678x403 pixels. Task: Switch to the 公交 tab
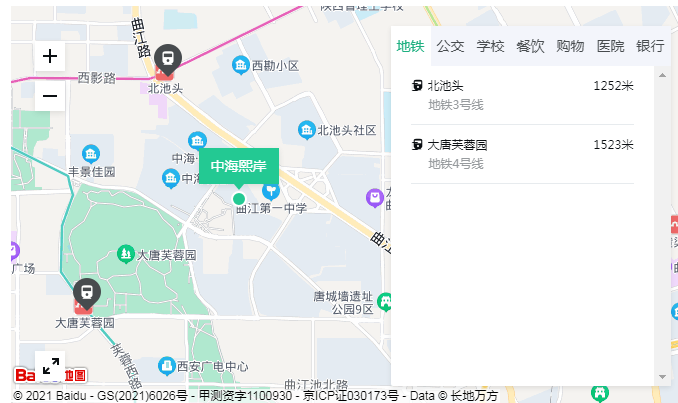pos(451,46)
